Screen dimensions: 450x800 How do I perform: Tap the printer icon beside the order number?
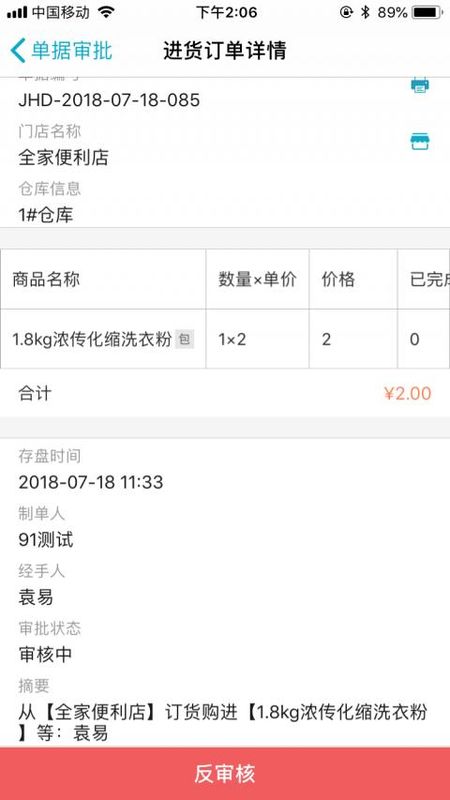(x=420, y=85)
